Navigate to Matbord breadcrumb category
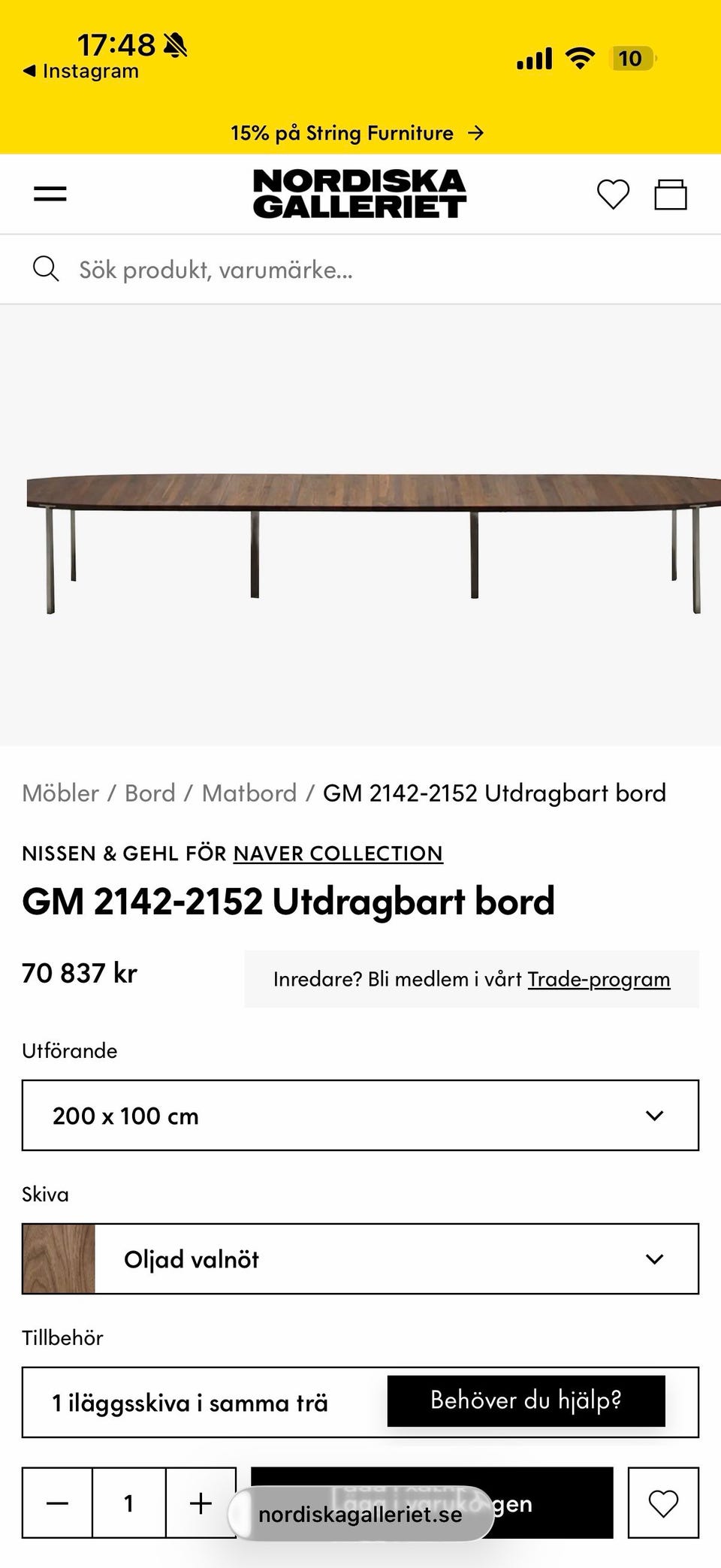 click(249, 793)
